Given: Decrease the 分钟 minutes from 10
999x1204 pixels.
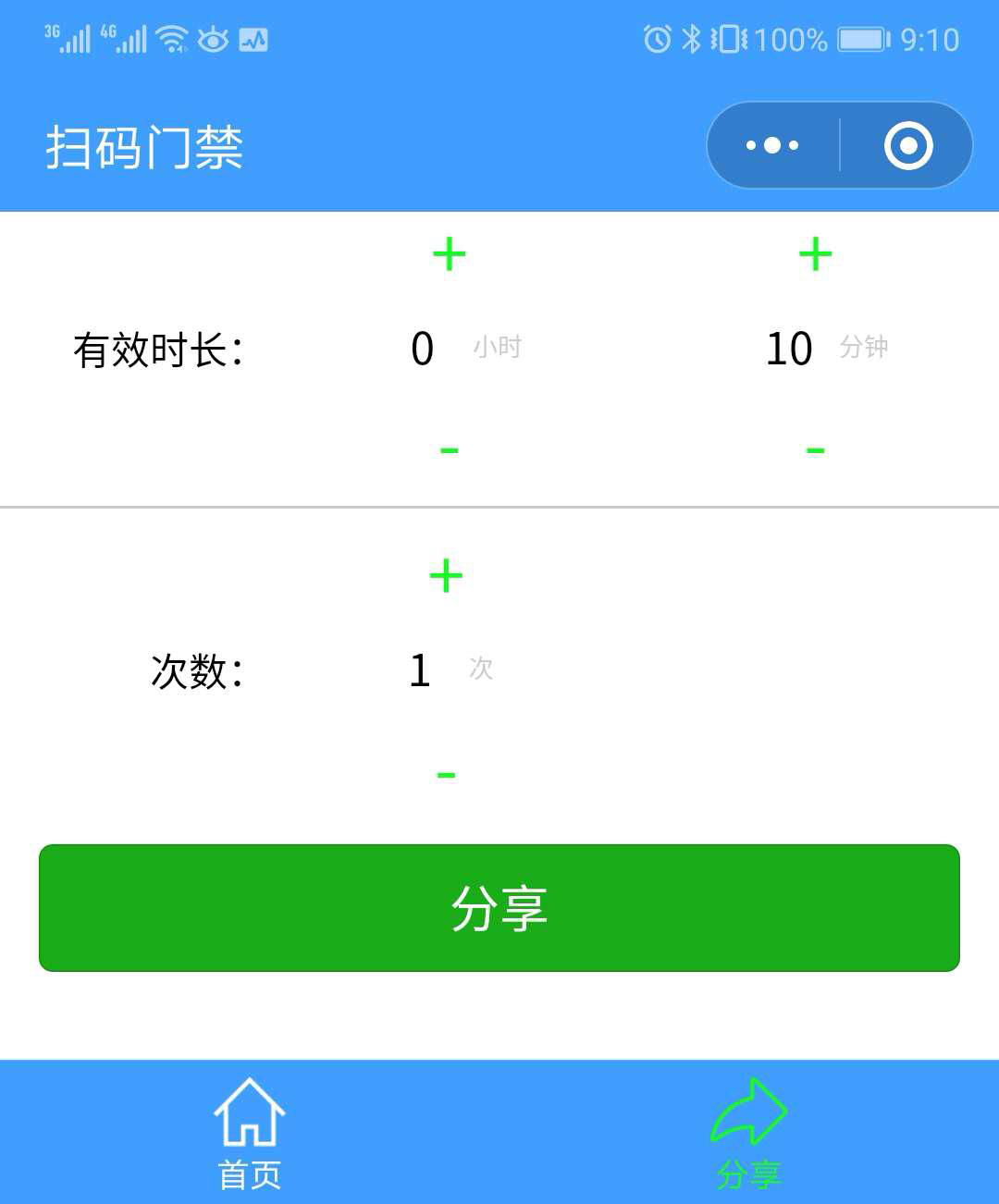Looking at the screenshot, I should point(813,448).
